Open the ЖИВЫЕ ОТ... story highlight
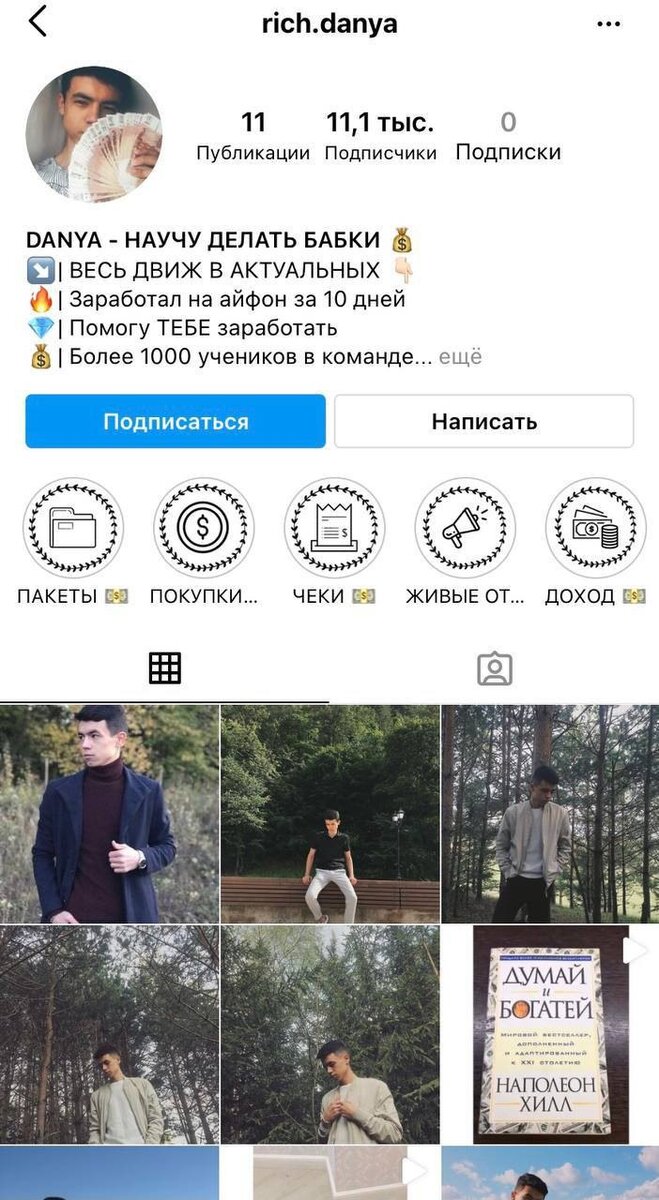 pos(465,527)
